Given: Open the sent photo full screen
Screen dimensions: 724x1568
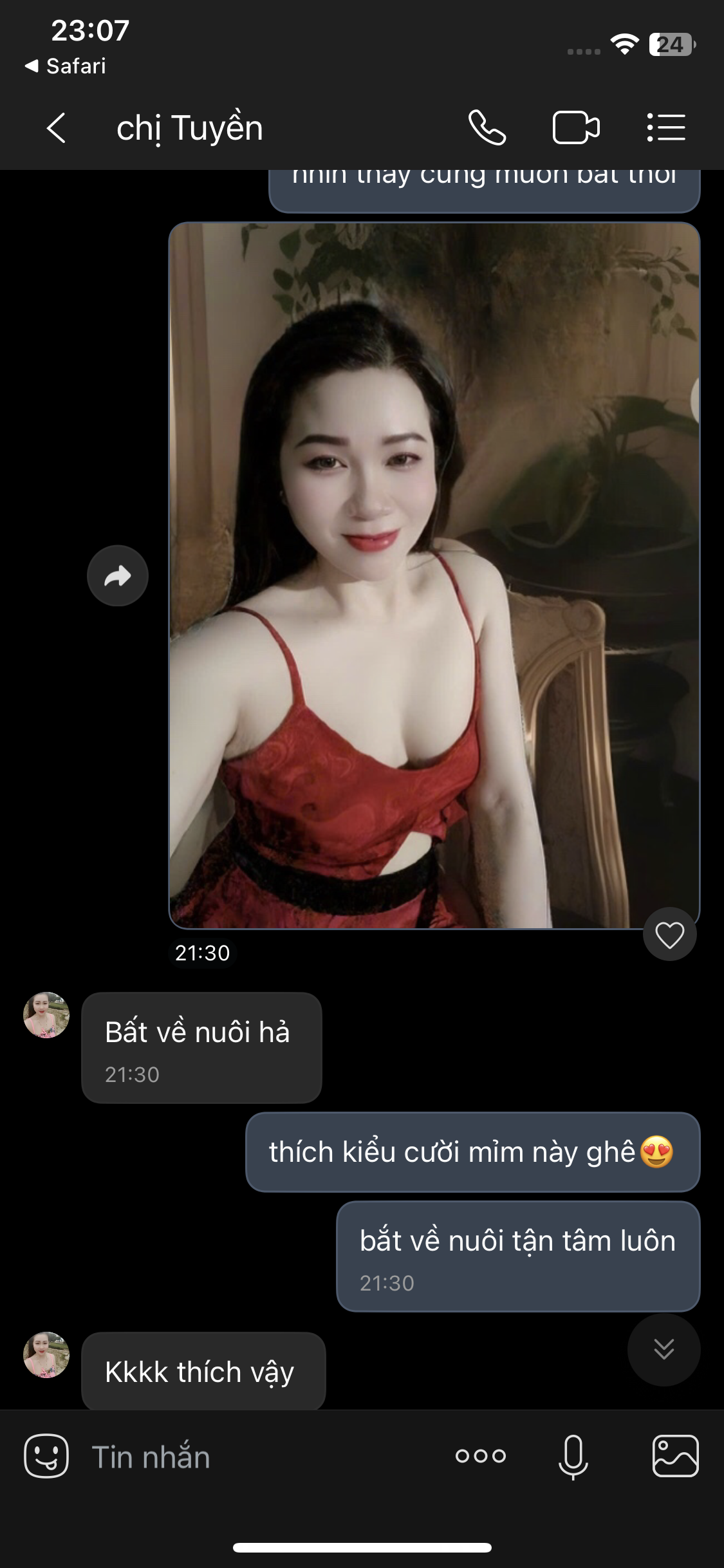Looking at the screenshot, I should pos(434,575).
